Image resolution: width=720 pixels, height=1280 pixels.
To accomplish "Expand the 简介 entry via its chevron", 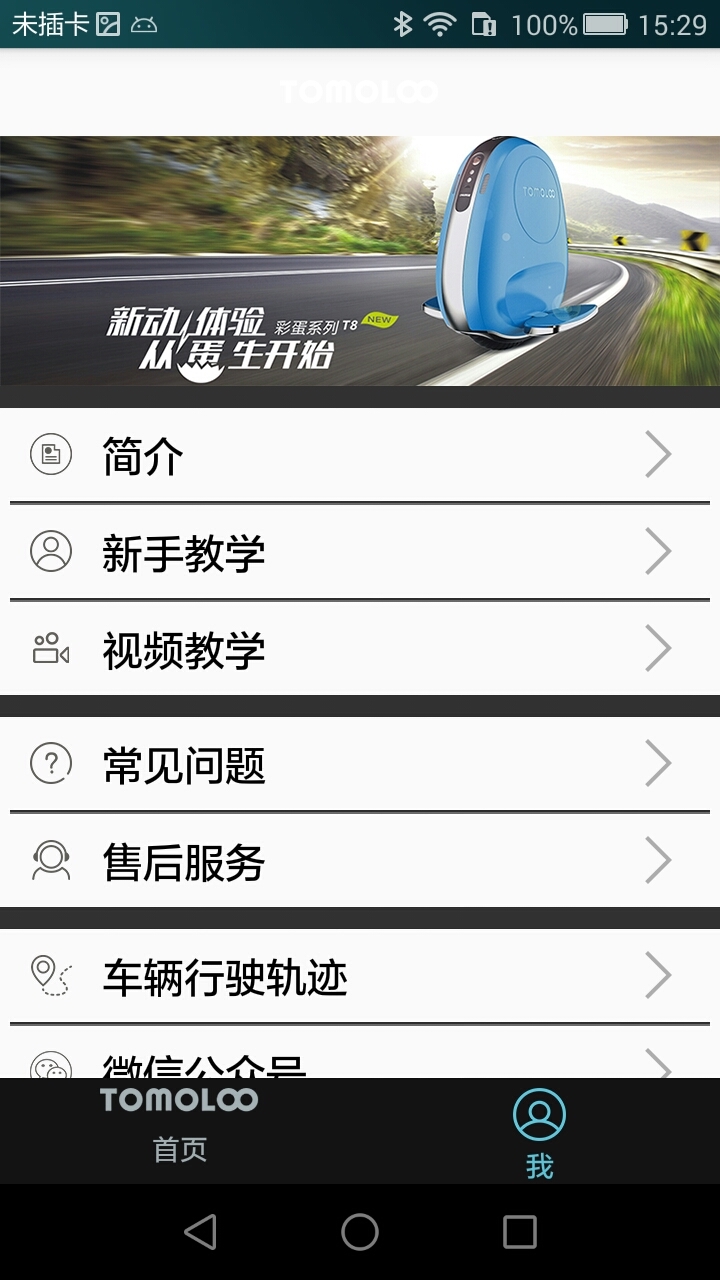I will coord(658,454).
